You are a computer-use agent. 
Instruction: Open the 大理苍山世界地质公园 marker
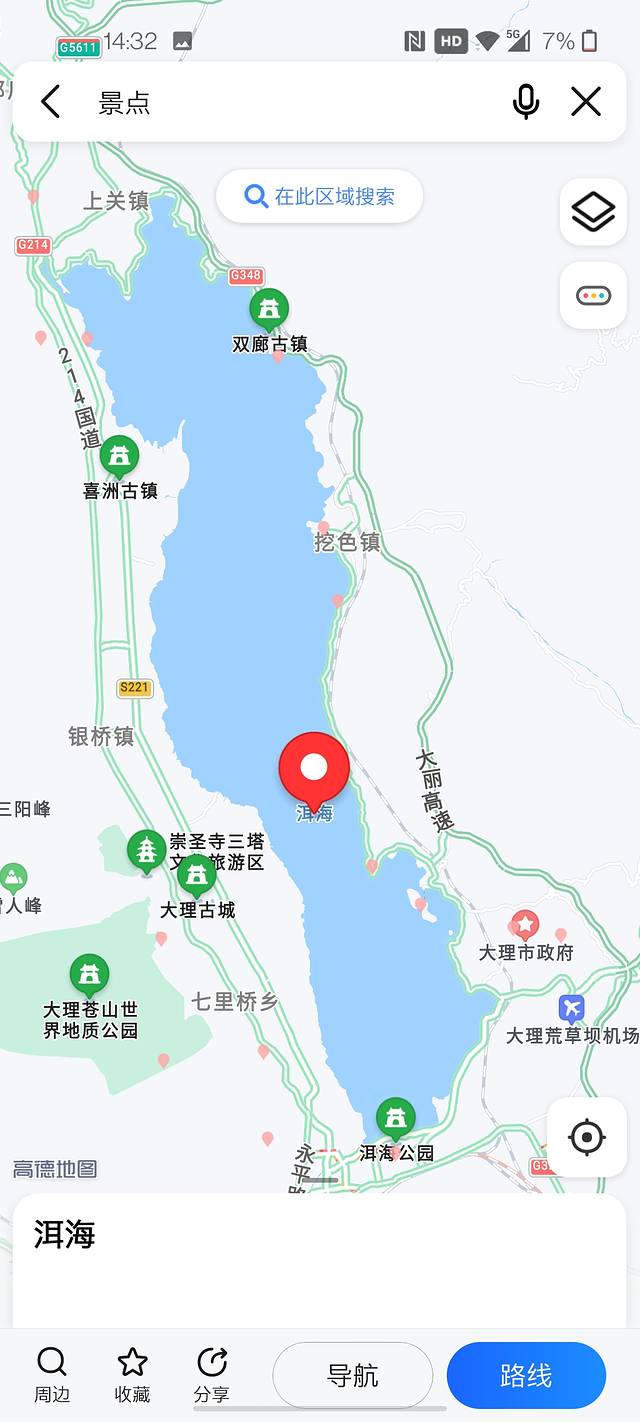click(89, 975)
